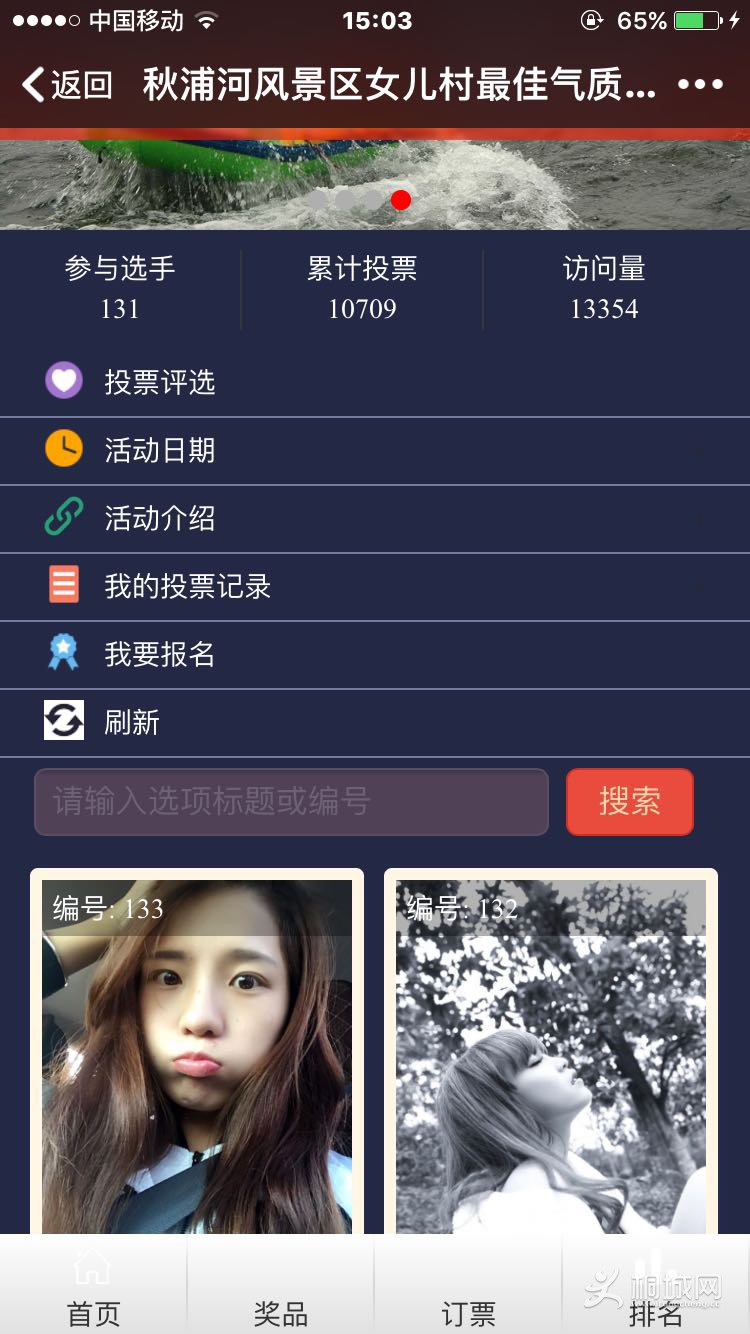This screenshot has width=750, height=1334.
Task: Switch to the 订票 tab
Action: (468, 1290)
